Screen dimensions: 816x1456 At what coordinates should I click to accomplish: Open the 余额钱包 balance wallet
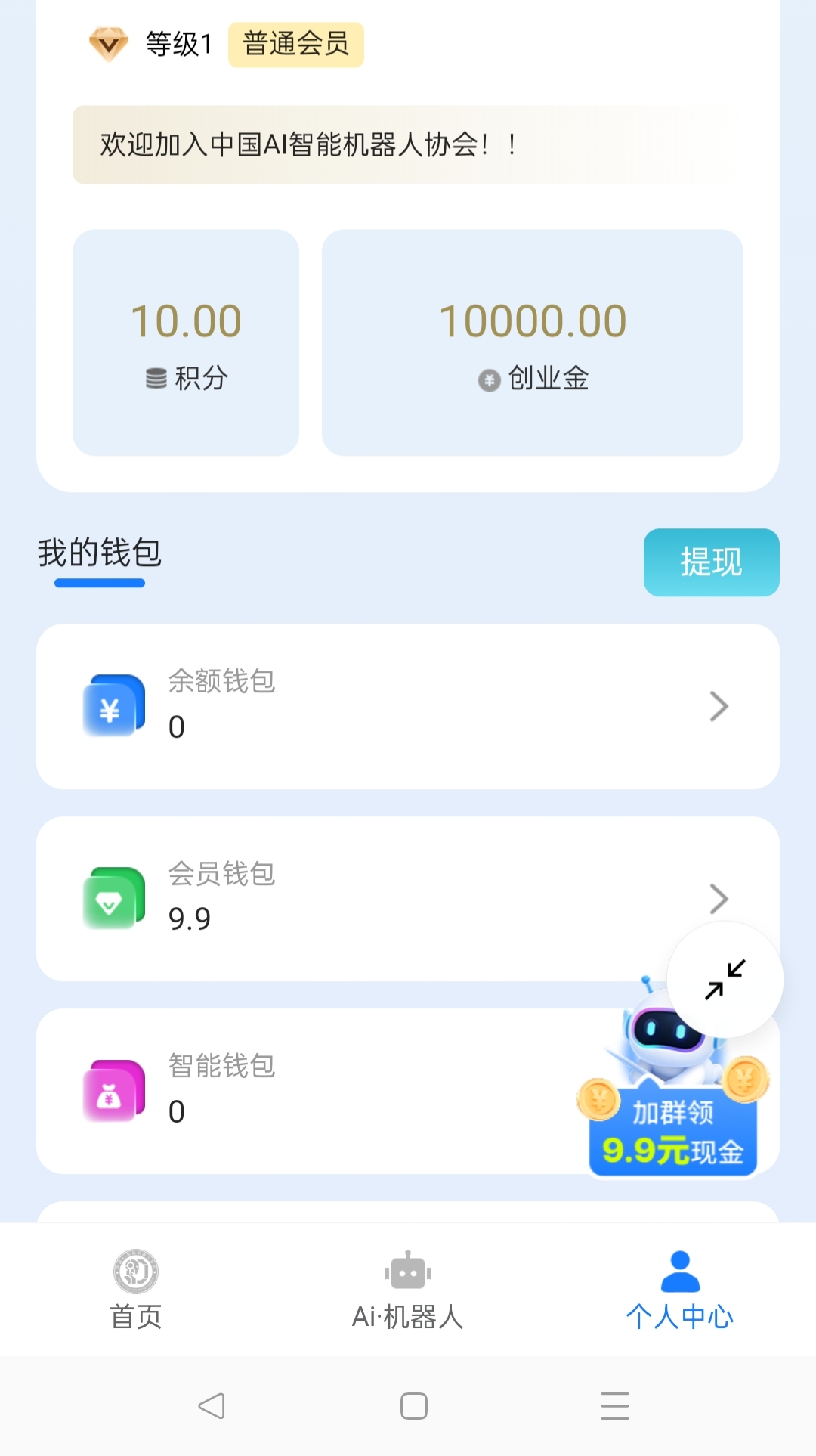coord(408,706)
